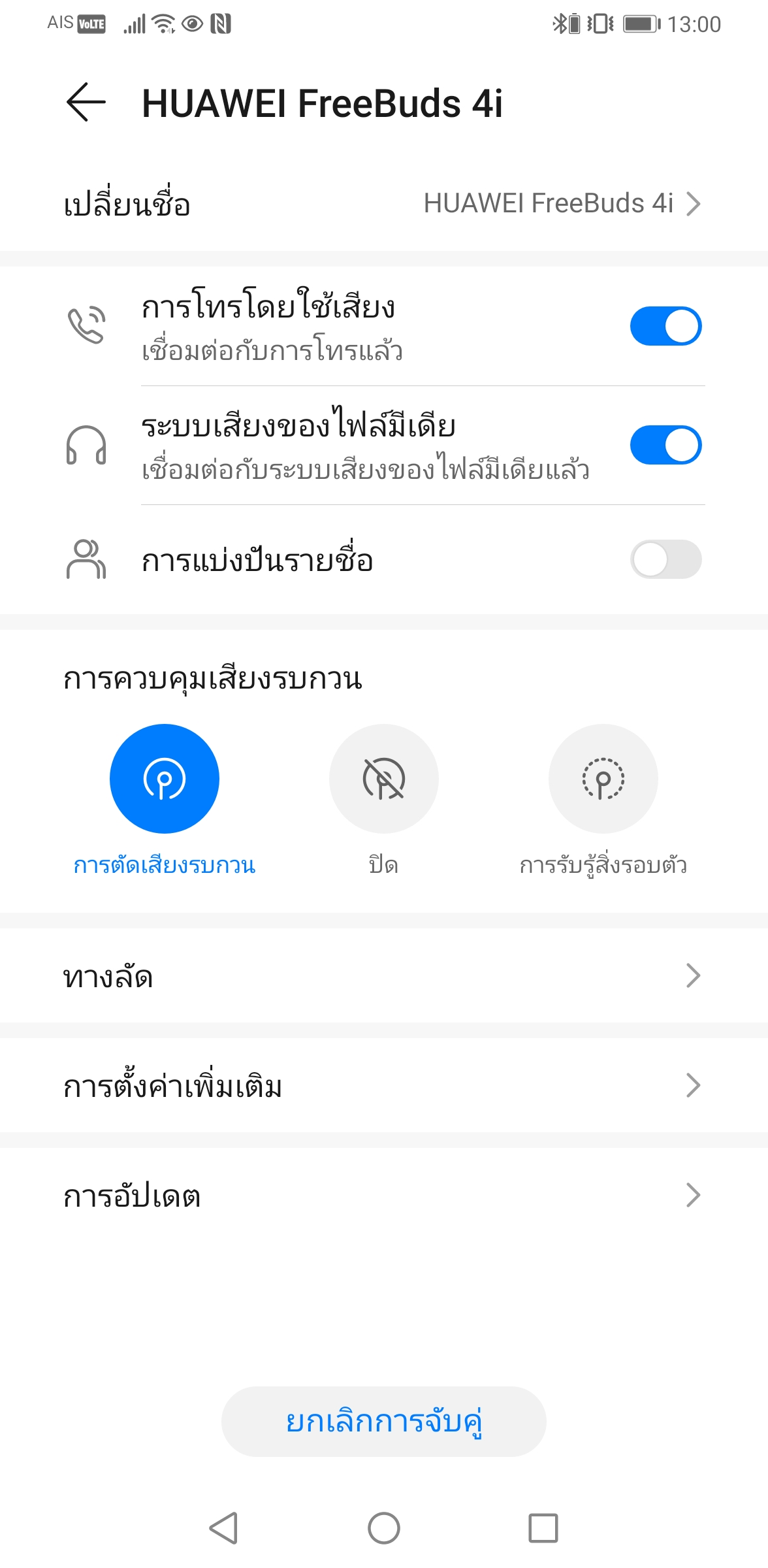Select การตัดเสียงรบกวน noise cancellation mode
This screenshot has width=768, height=1568.
pos(165,779)
